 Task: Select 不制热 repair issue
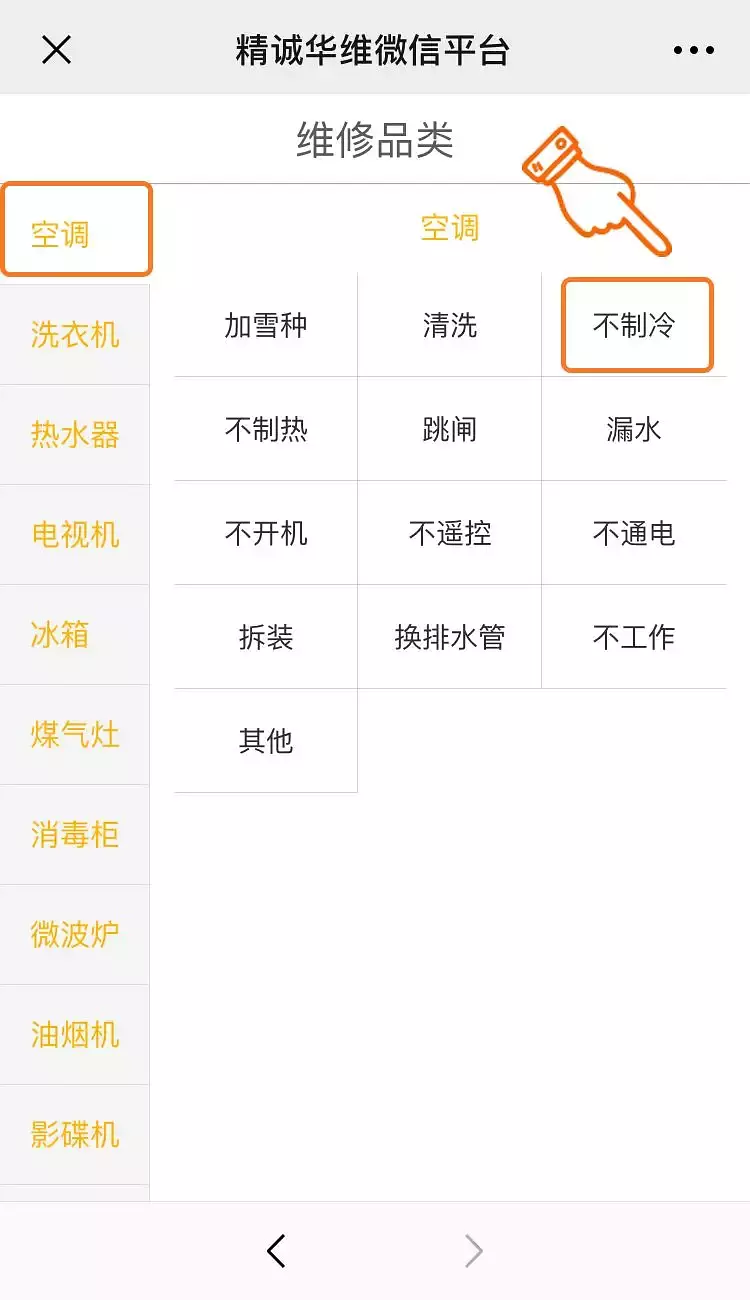(266, 429)
